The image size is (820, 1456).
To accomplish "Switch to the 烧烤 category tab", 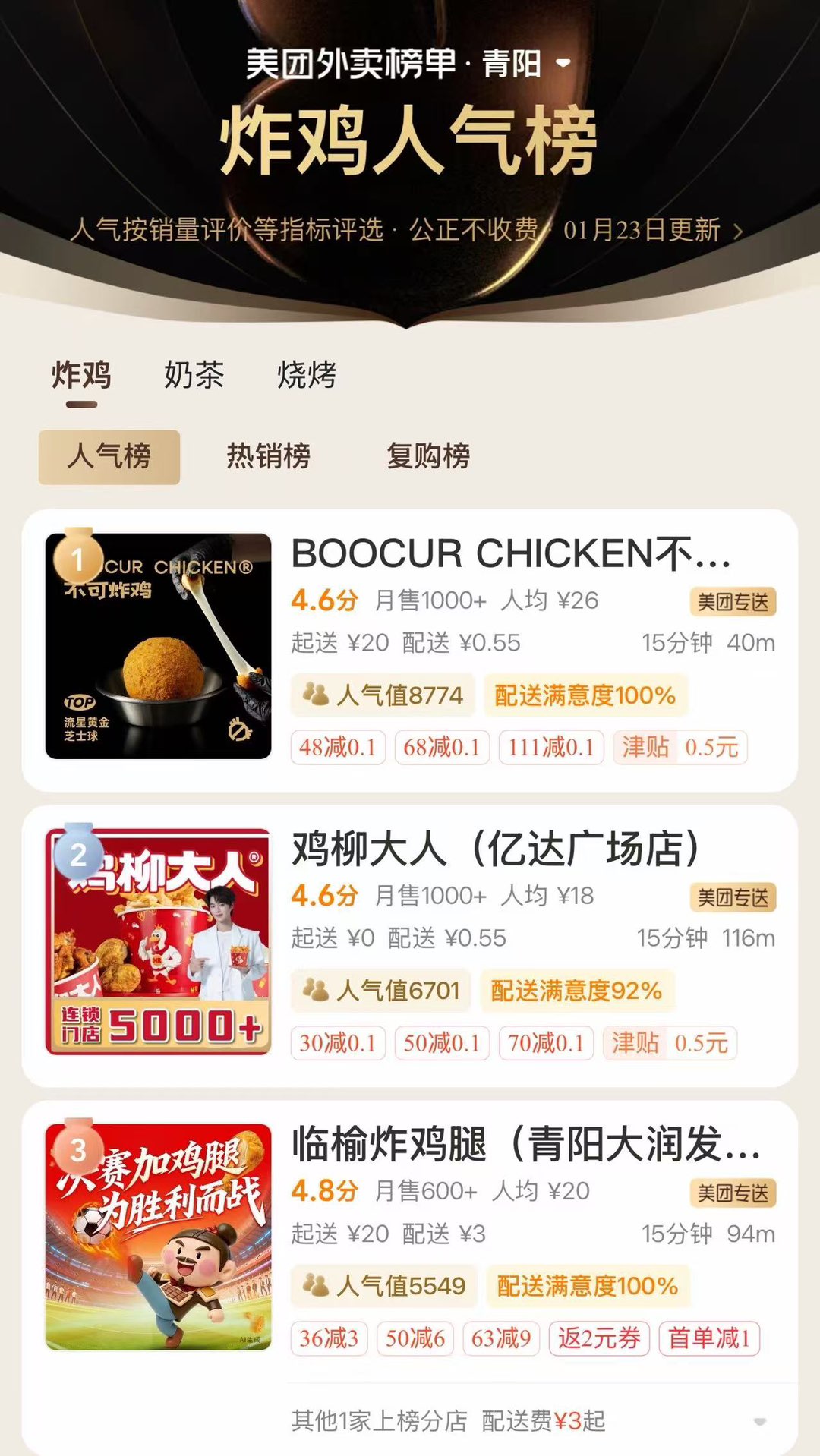I will click(x=307, y=375).
